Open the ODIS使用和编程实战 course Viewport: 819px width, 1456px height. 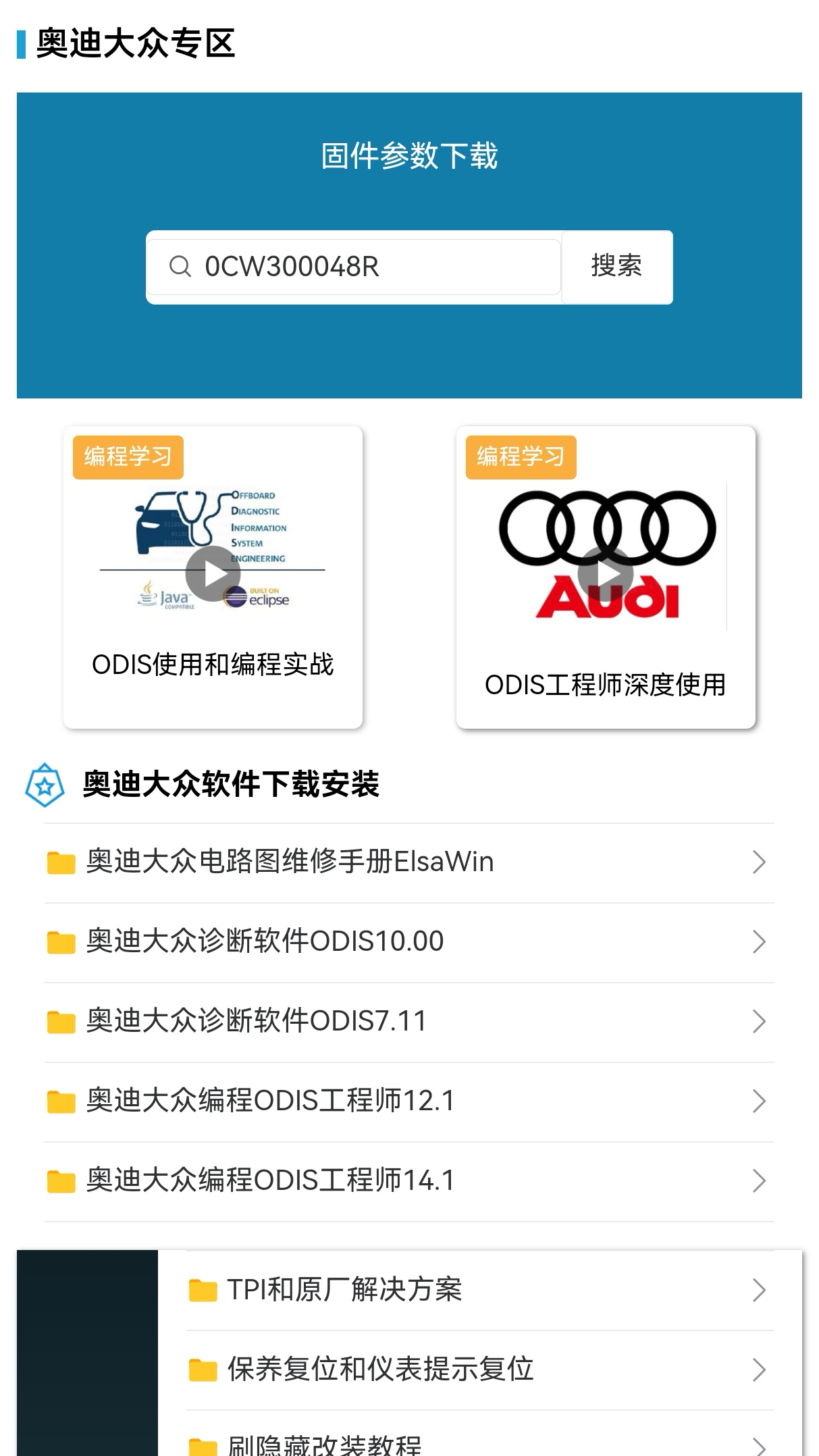click(x=213, y=665)
